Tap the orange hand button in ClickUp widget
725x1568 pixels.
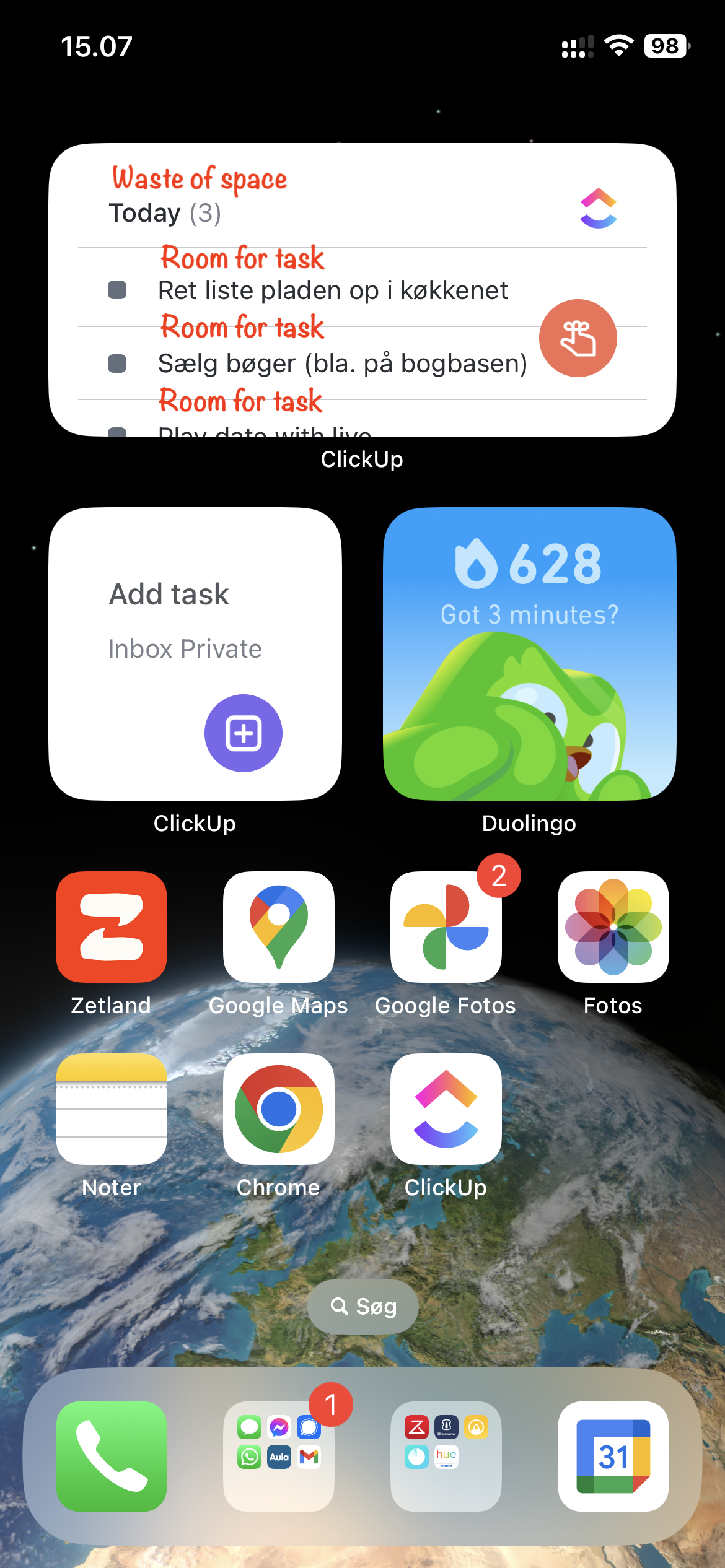coord(578,338)
